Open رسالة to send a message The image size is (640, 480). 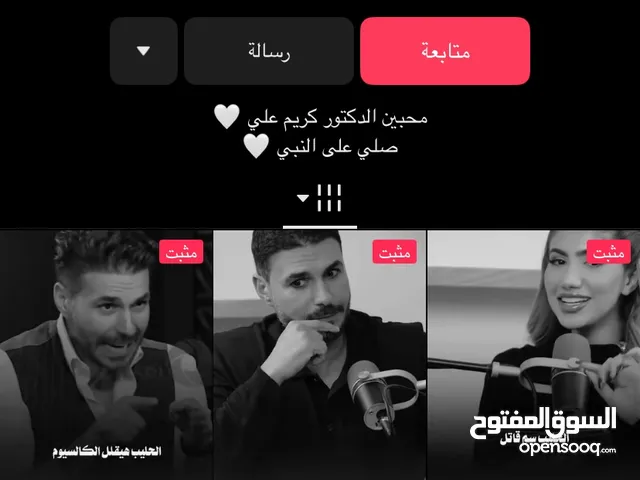[268, 50]
